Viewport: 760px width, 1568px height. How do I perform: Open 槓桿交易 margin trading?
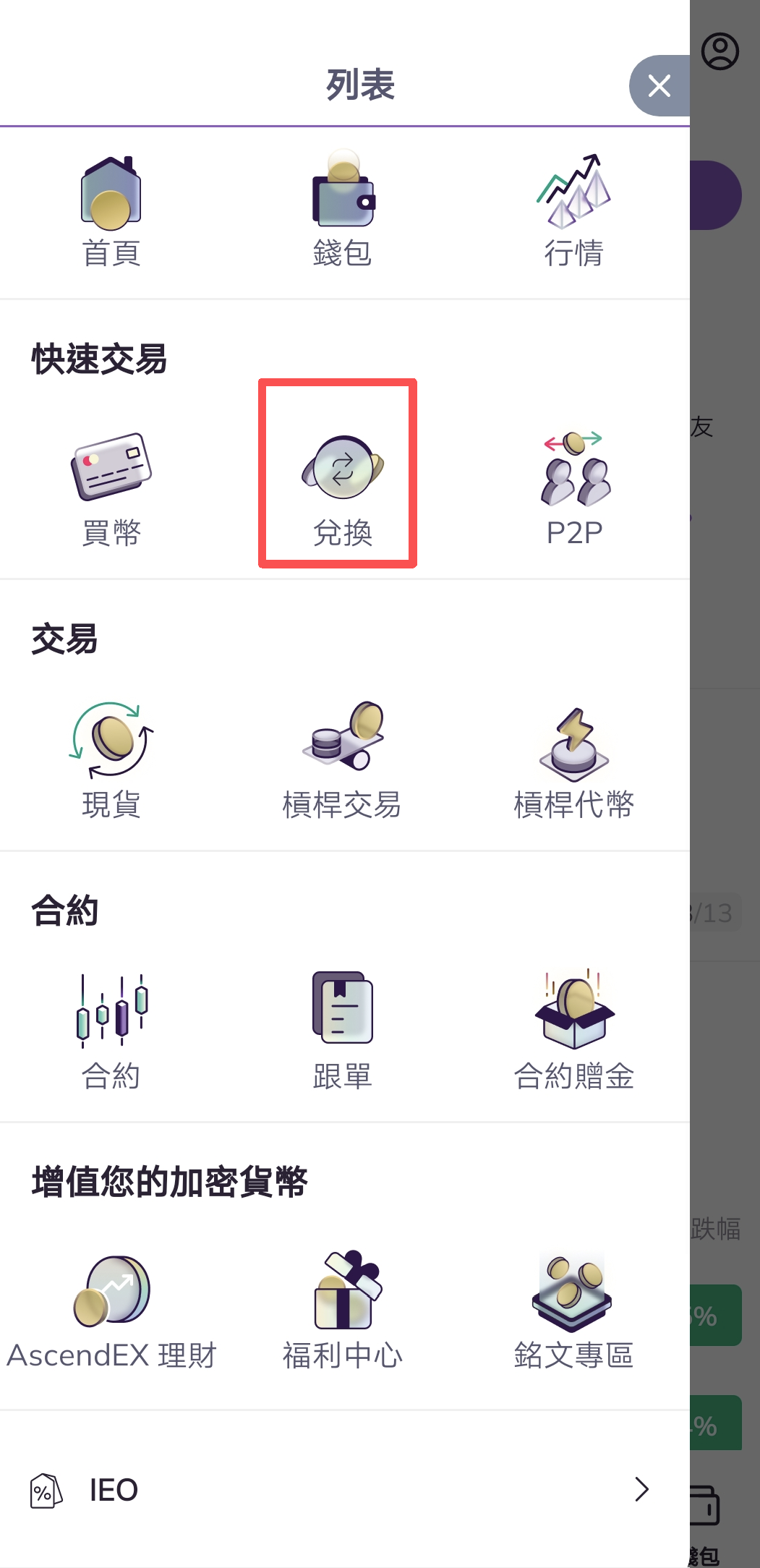coord(342,760)
